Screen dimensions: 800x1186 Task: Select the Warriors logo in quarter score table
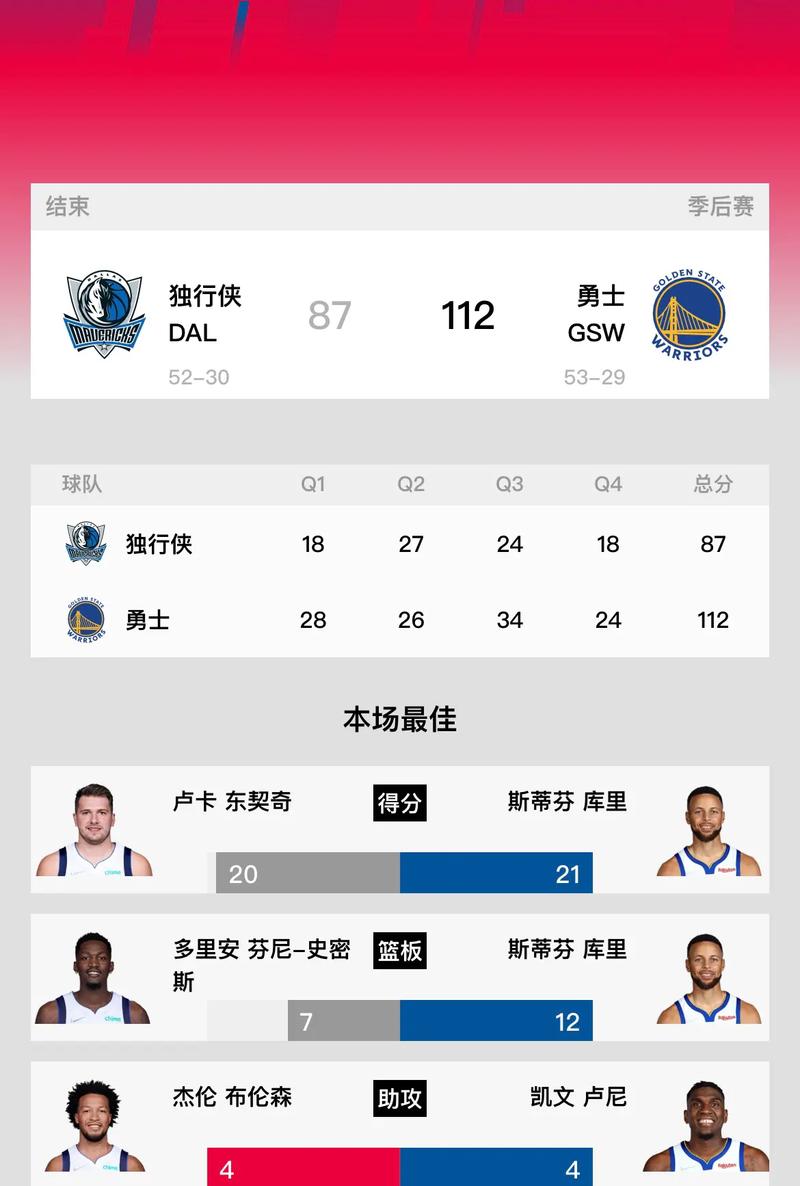[87, 620]
